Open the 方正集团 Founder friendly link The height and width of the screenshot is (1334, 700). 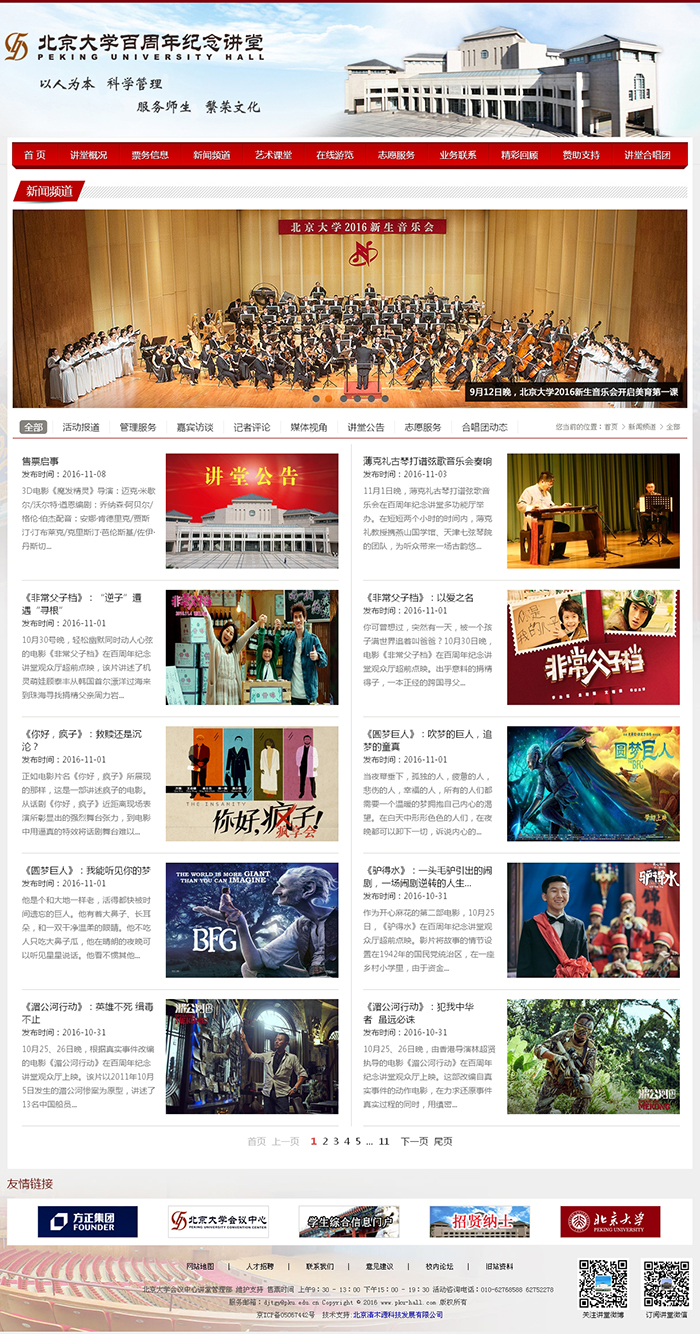(88, 1221)
